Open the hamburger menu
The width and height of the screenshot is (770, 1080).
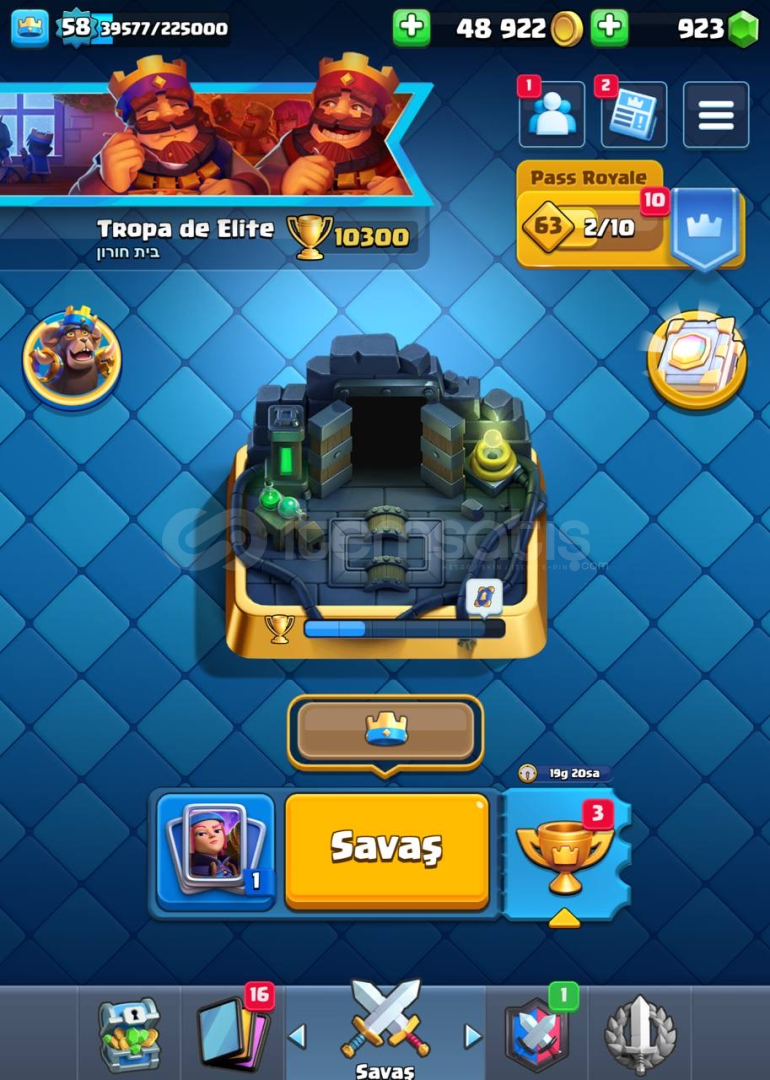(715, 115)
